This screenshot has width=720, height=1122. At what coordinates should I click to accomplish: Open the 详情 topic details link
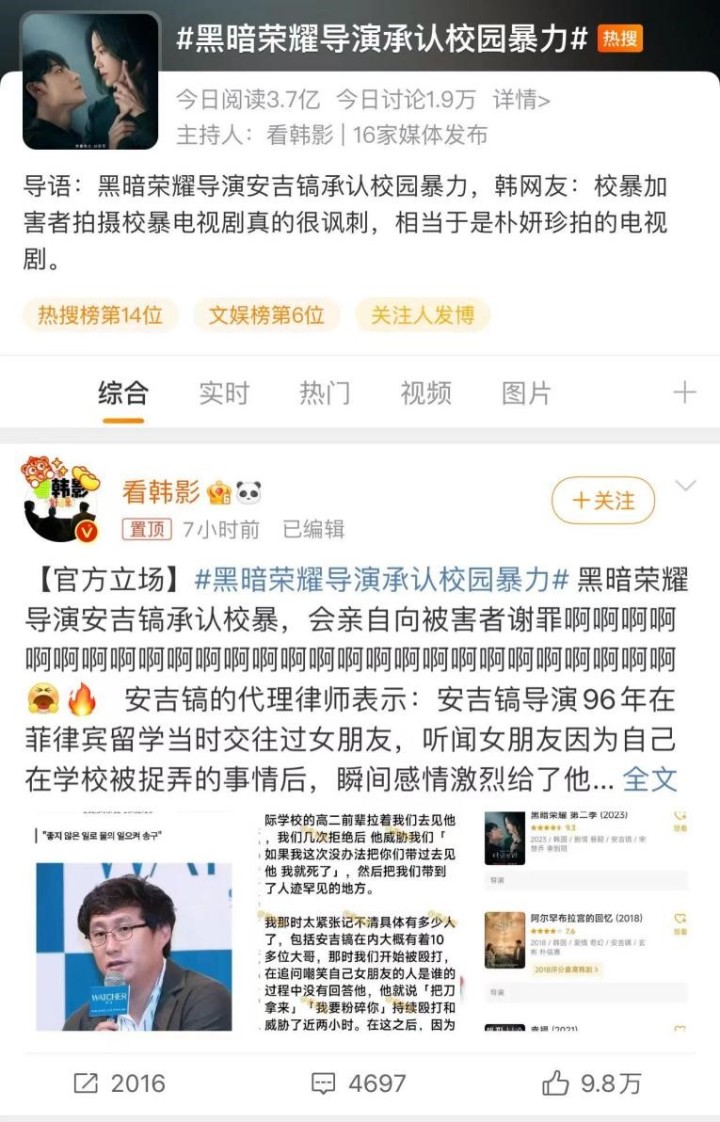click(521, 99)
